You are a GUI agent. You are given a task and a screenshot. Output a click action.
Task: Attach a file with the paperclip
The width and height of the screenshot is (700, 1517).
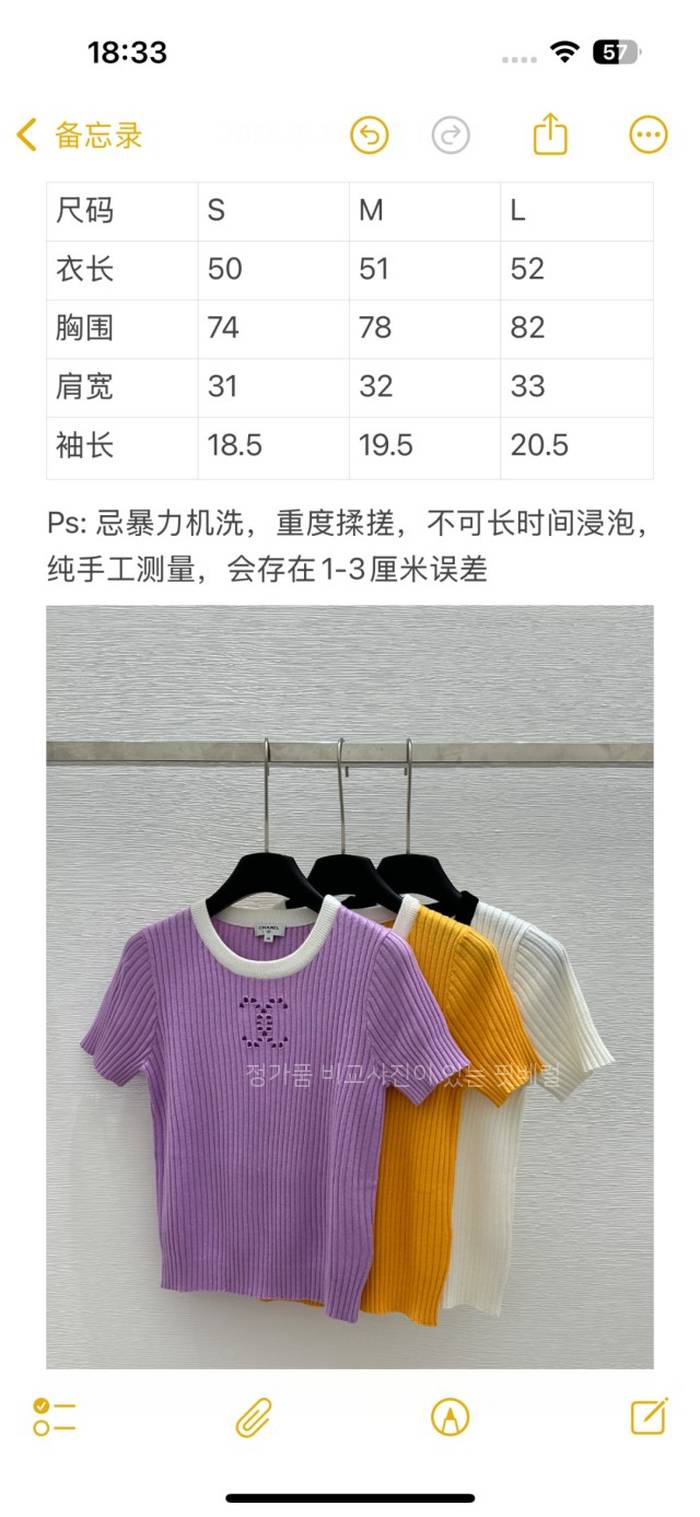[254, 1416]
